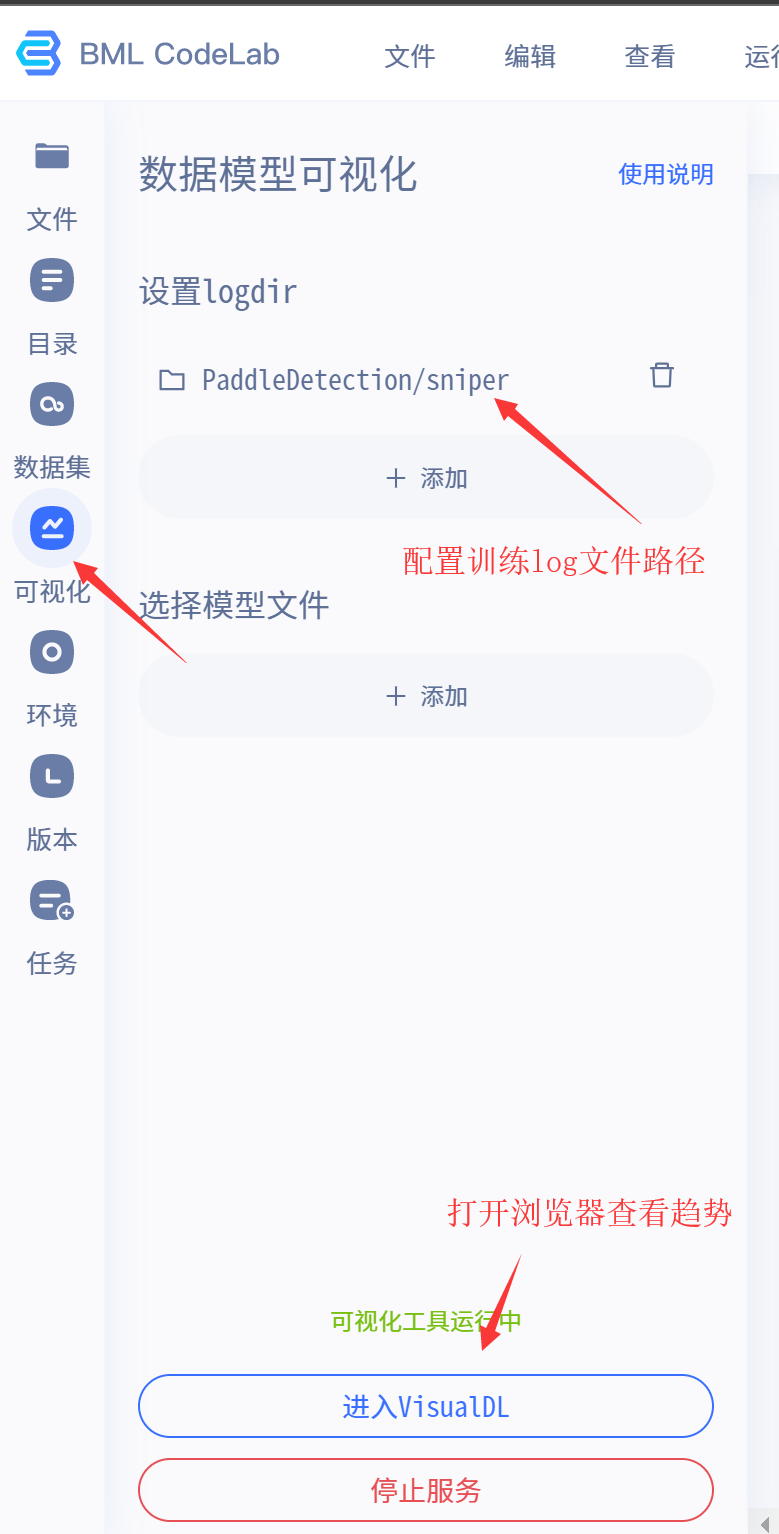Screen dimensions: 779x1534
Task: Switch to the 文件 sidebar panel
Action: (52, 186)
